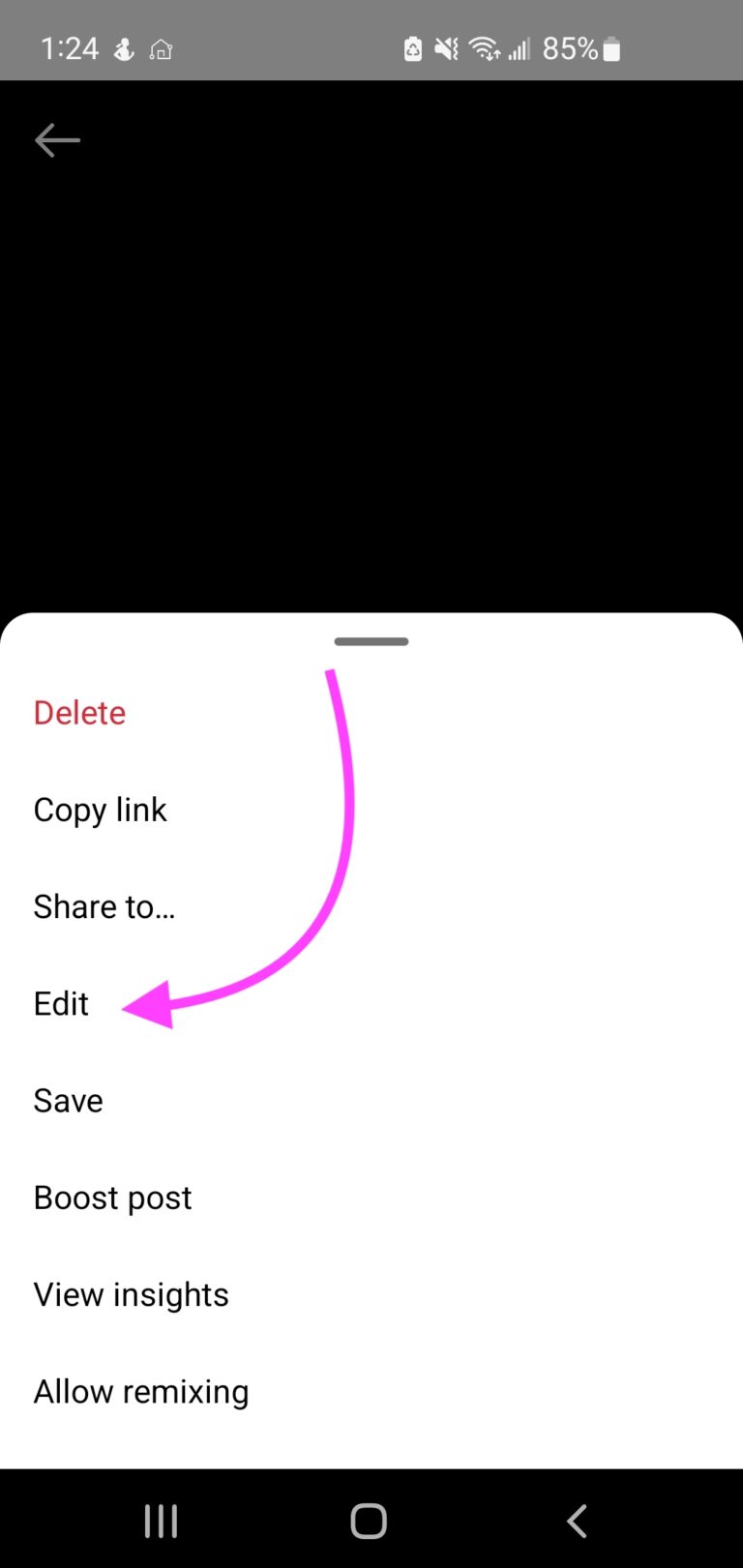Save the post via Save option
The height and width of the screenshot is (1568, 743).
coord(68,1100)
